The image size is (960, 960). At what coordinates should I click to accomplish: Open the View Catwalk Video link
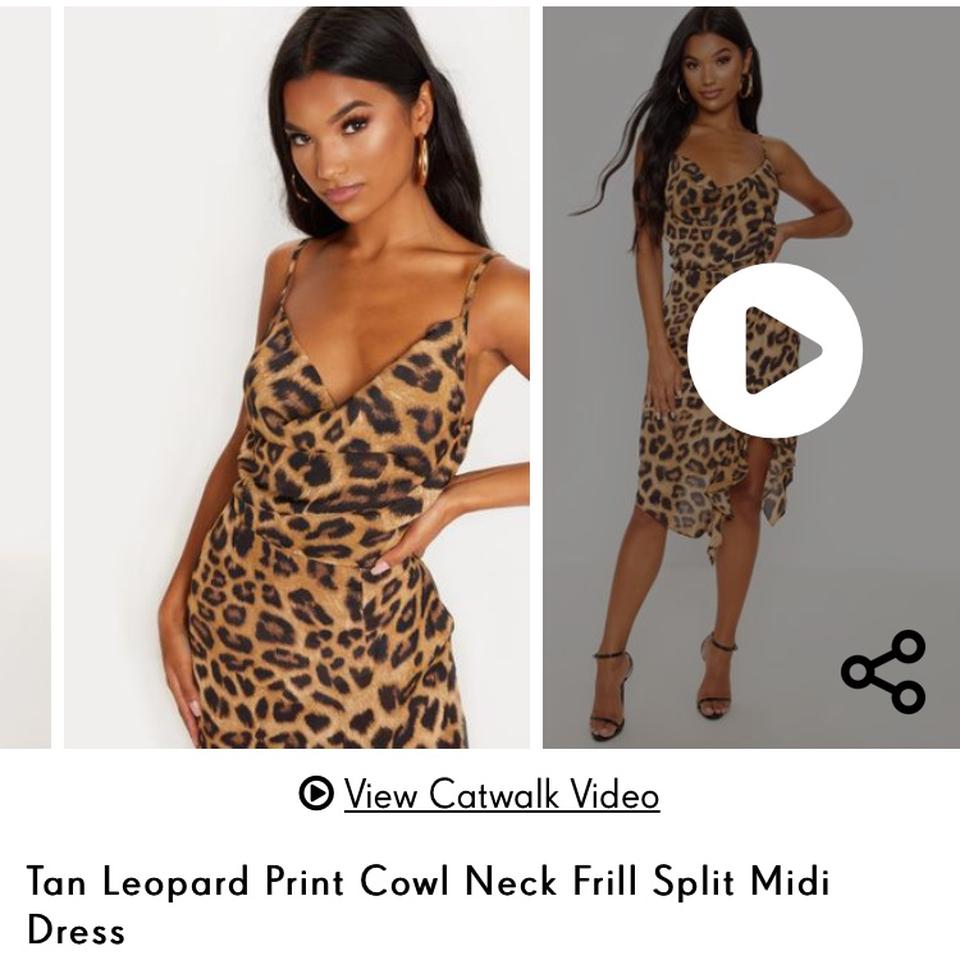[x=501, y=795]
